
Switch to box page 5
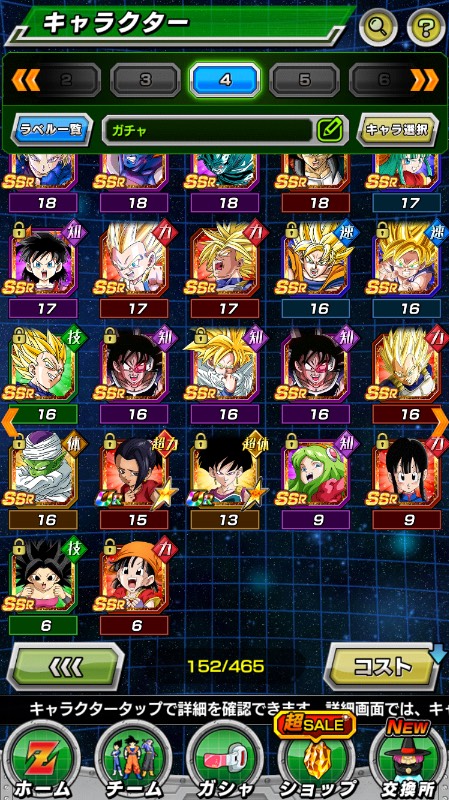click(305, 80)
